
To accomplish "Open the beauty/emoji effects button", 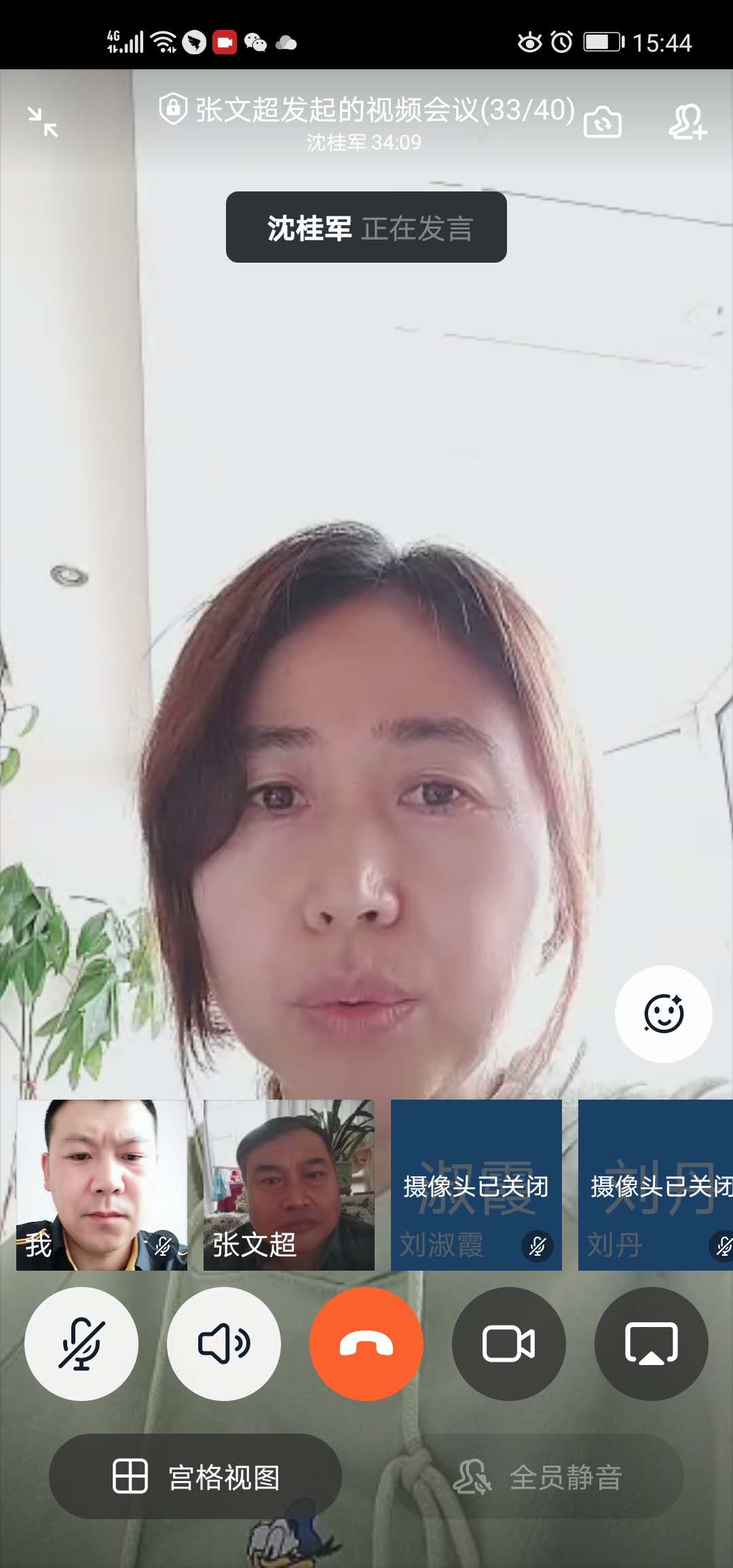I will click(x=663, y=1013).
